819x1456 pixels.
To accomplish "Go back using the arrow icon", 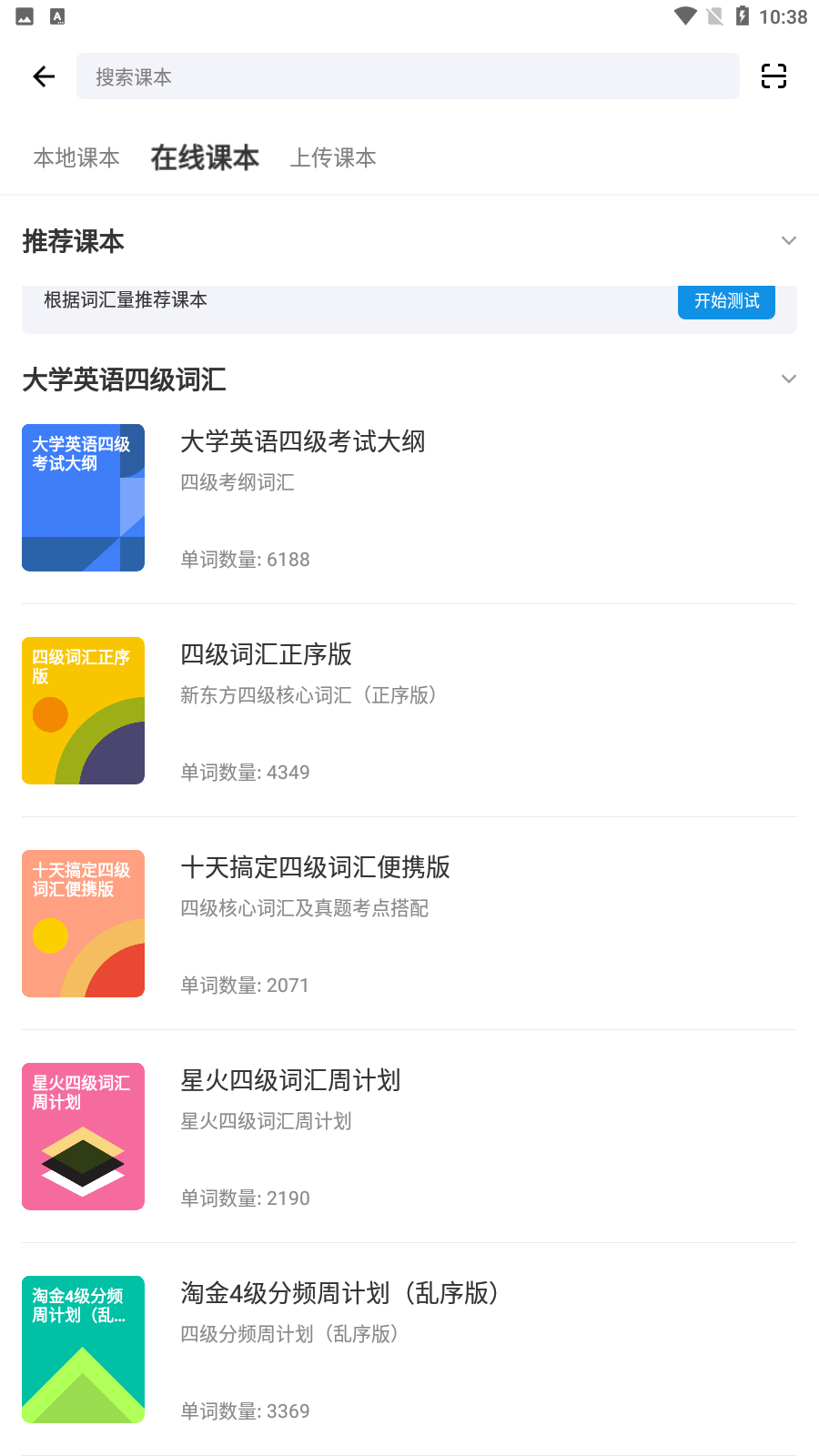I will coord(44,76).
